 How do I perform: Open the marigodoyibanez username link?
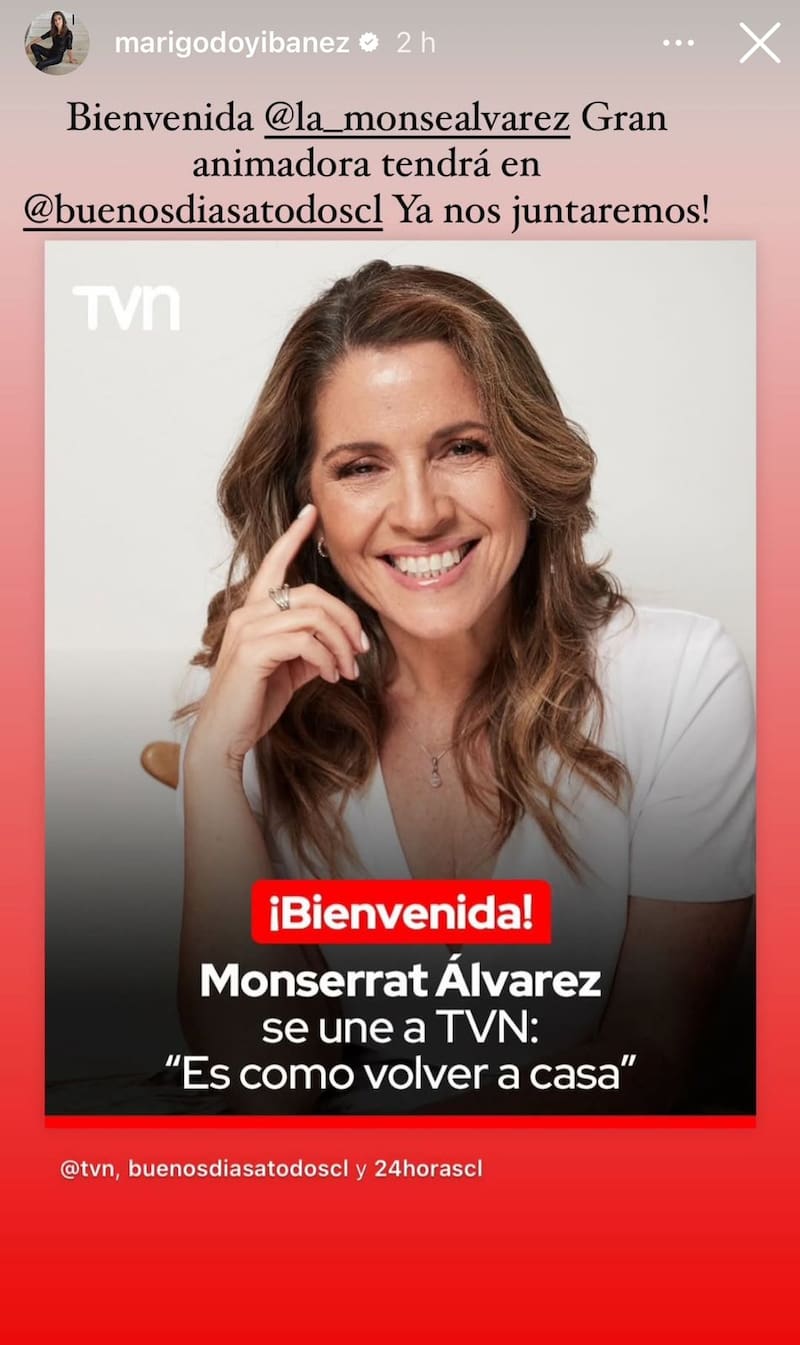[232, 43]
